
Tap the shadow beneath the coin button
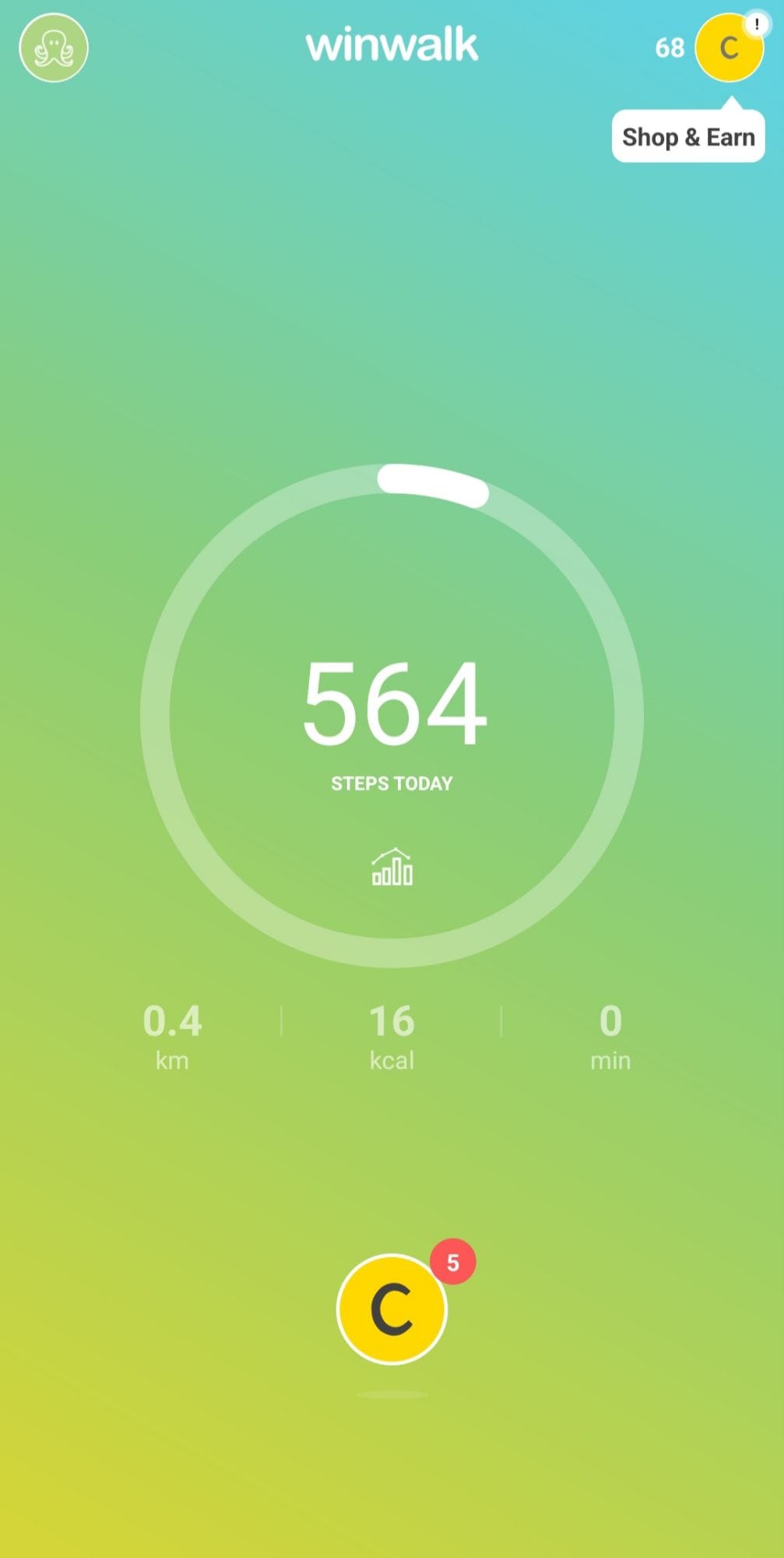pyautogui.click(x=392, y=1394)
